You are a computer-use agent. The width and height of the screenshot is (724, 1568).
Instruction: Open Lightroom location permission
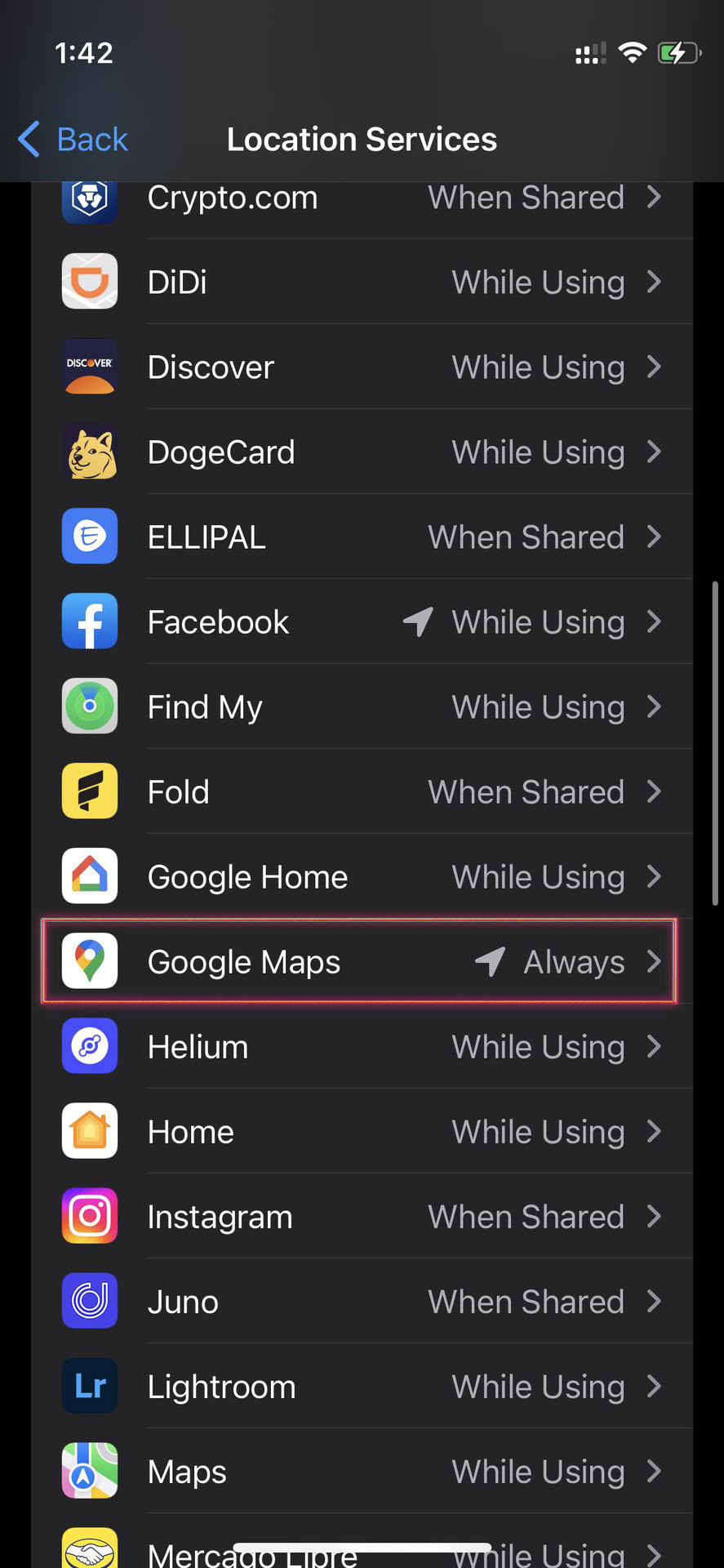pos(362,1386)
